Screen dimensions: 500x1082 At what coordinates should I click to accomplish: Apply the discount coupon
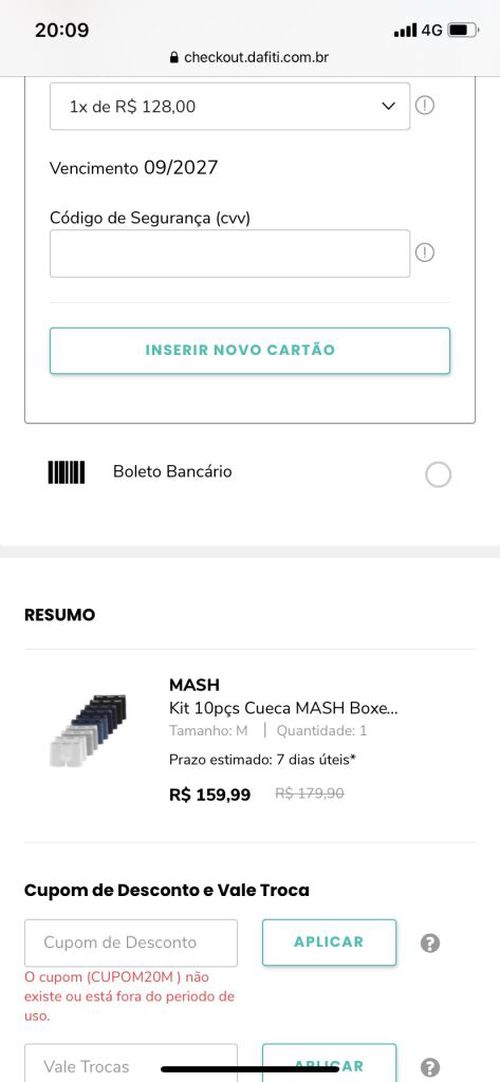pyautogui.click(x=329, y=943)
